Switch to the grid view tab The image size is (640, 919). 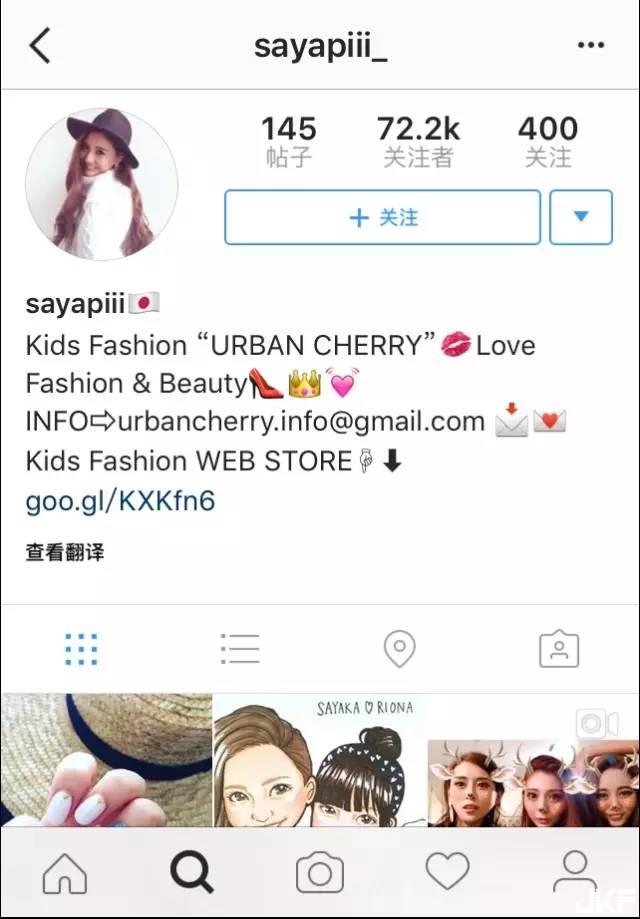81,649
